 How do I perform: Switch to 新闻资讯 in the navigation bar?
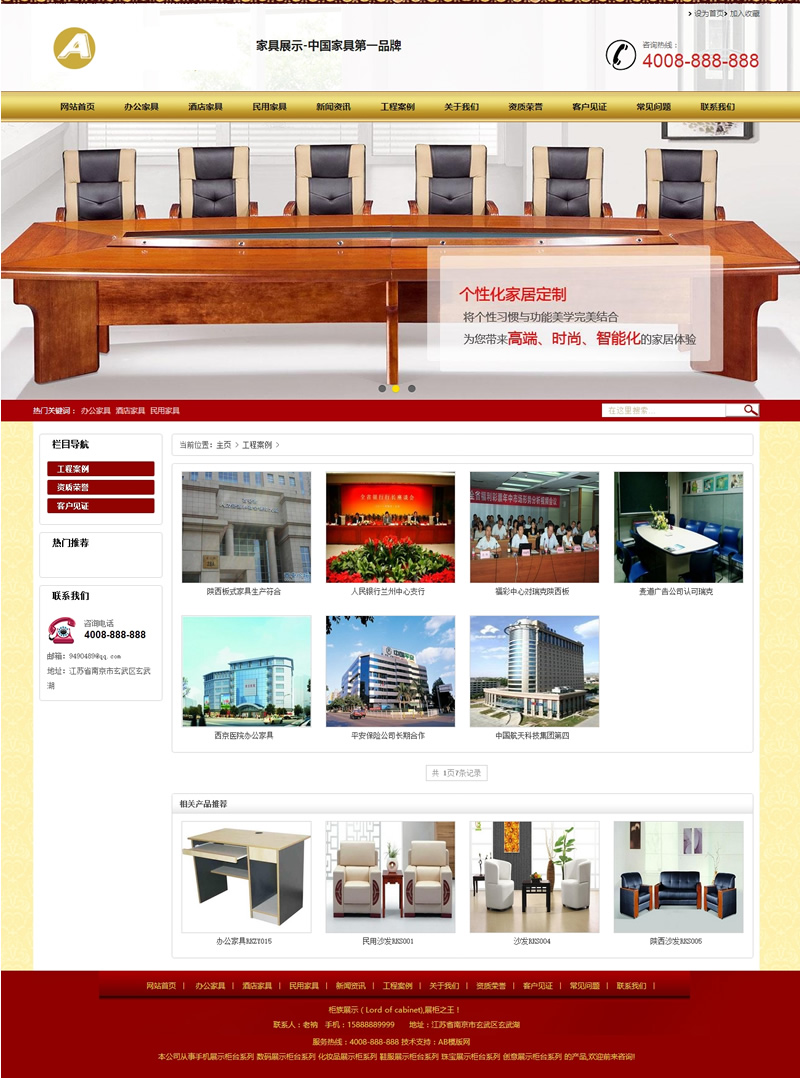click(333, 107)
